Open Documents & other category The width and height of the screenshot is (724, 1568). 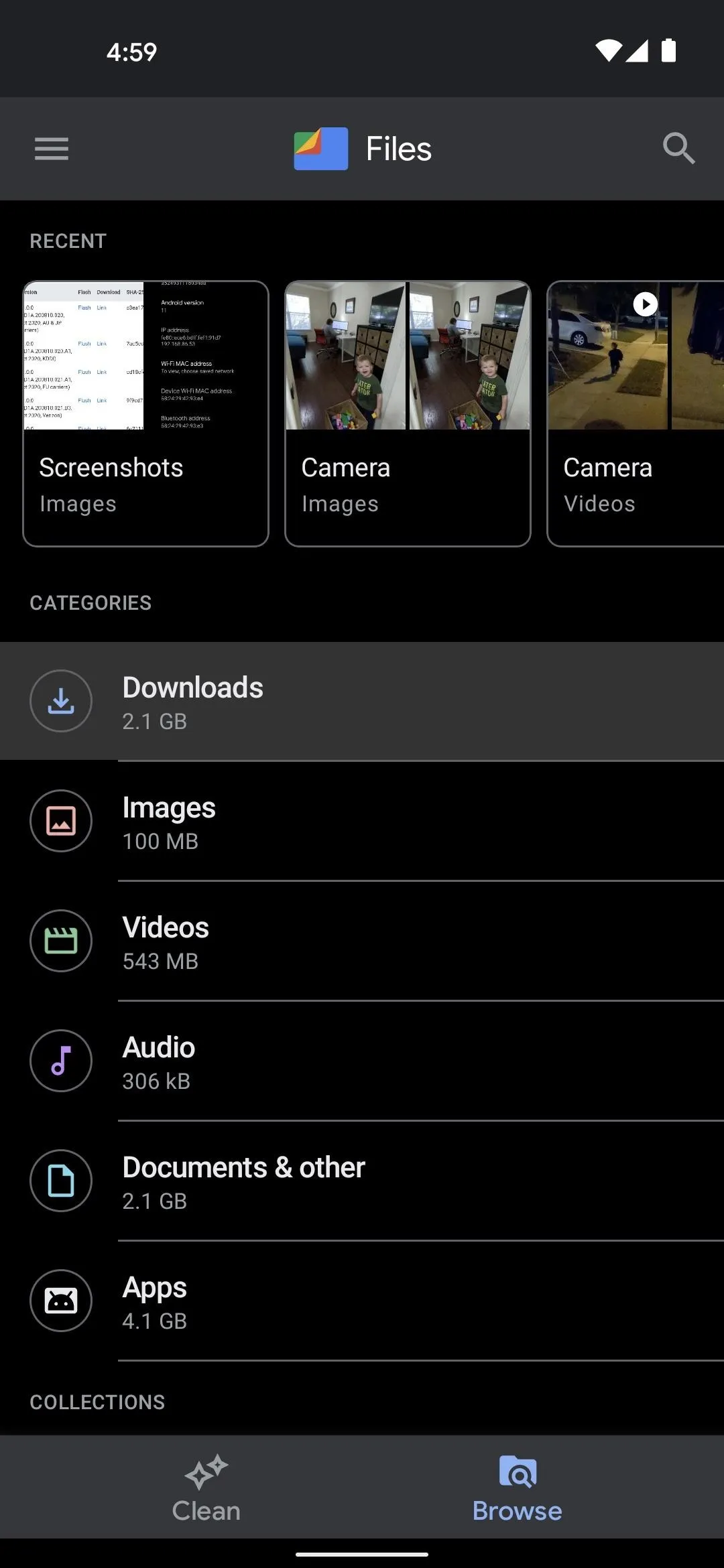[362, 1181]
